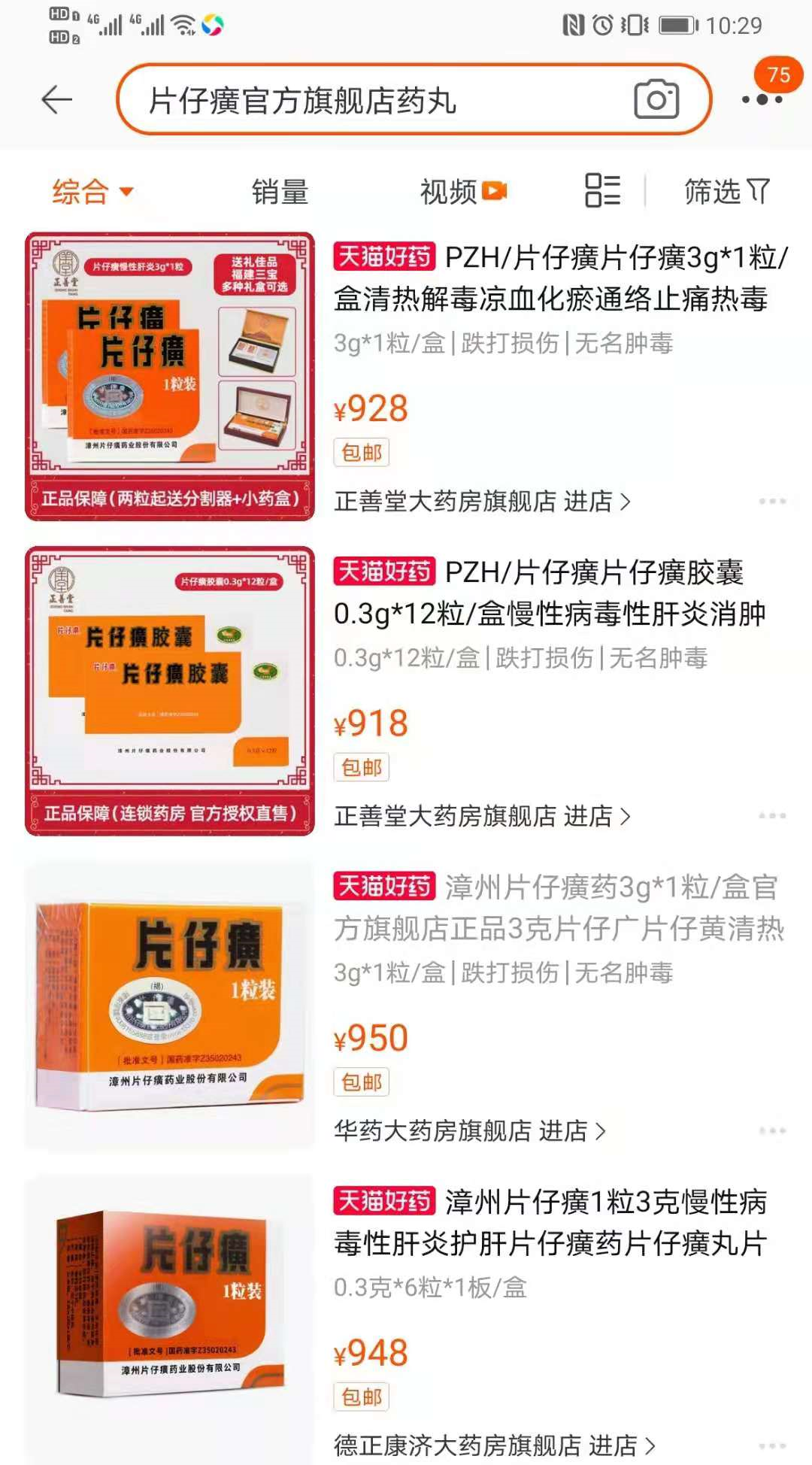Open the ¥928 片仔癀 3g*1粒 product
Screen dimensions: 812x1465
560,278
